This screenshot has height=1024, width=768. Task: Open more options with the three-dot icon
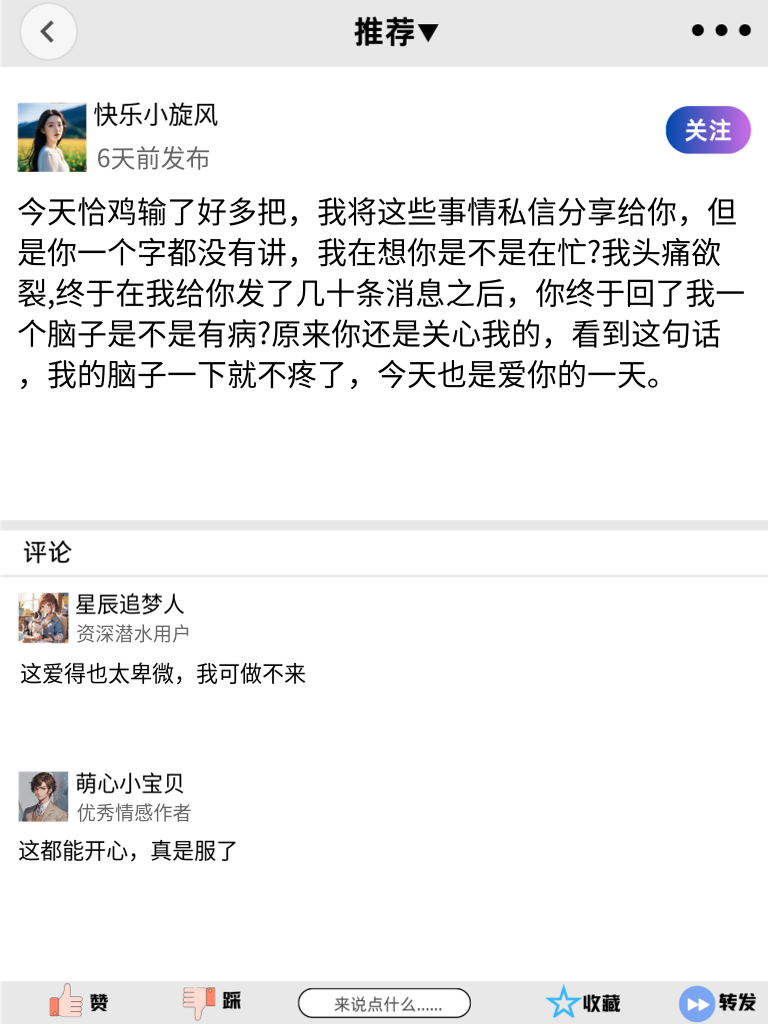pyautogui.click(x=719, y=30)
